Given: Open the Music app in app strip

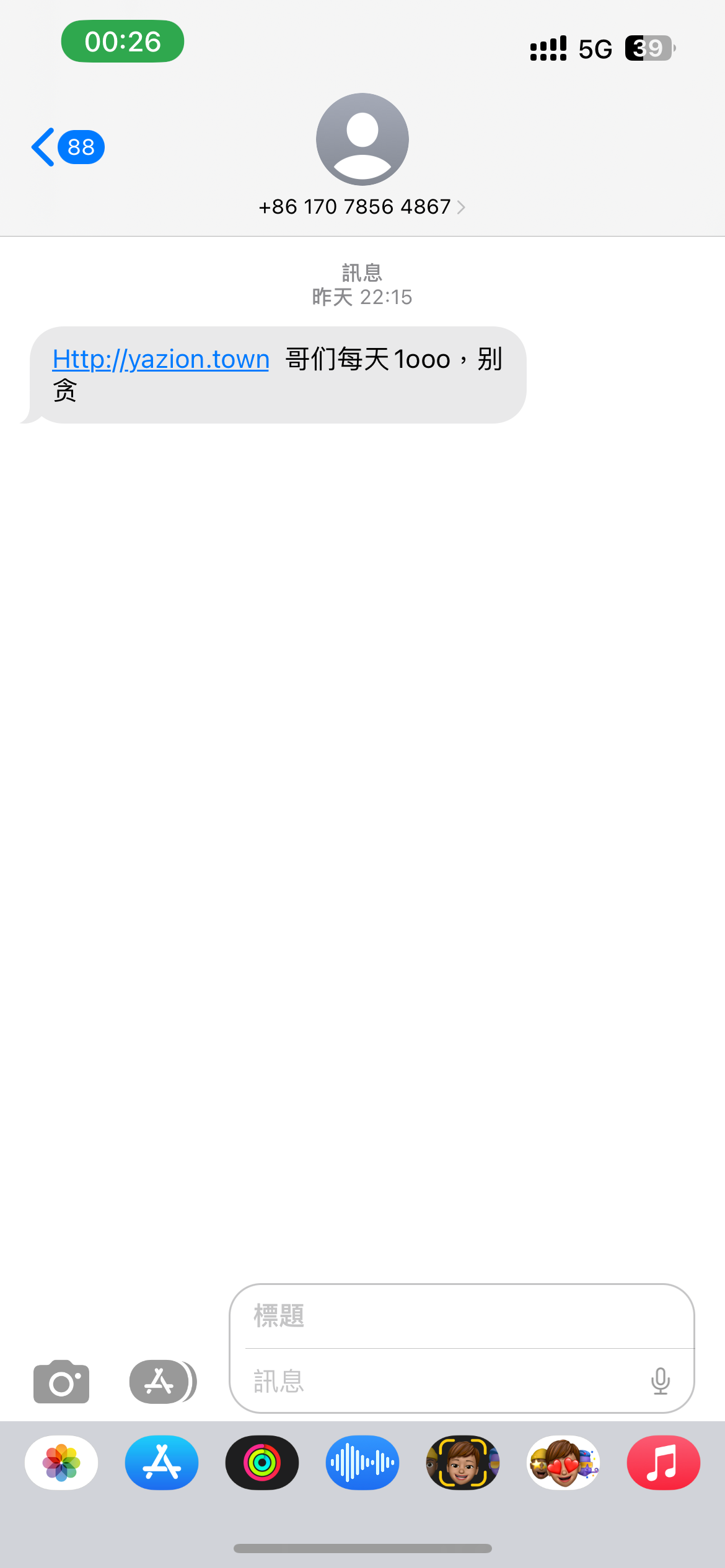Looking at the screenshot, I should coord(664,1463).
